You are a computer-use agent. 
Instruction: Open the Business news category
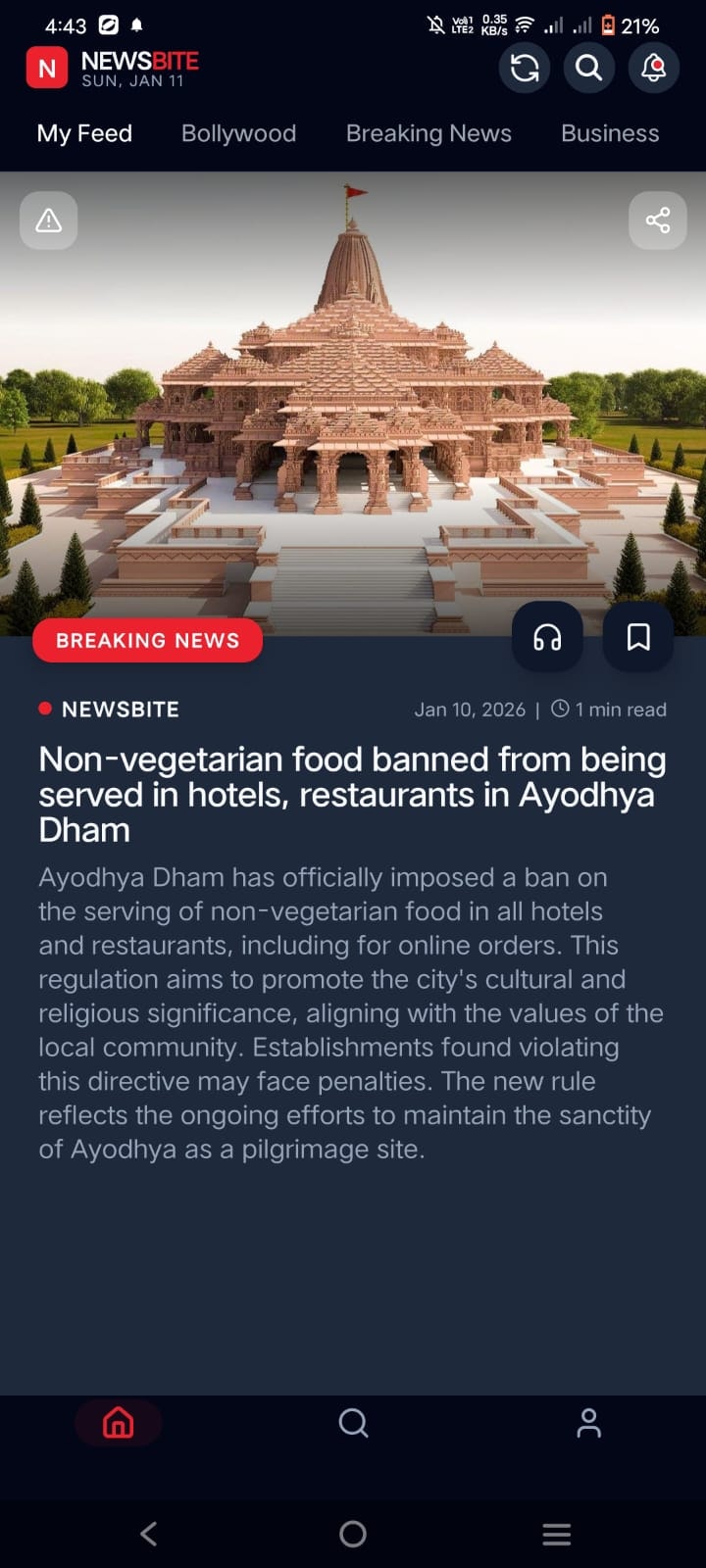coord(609,132)
